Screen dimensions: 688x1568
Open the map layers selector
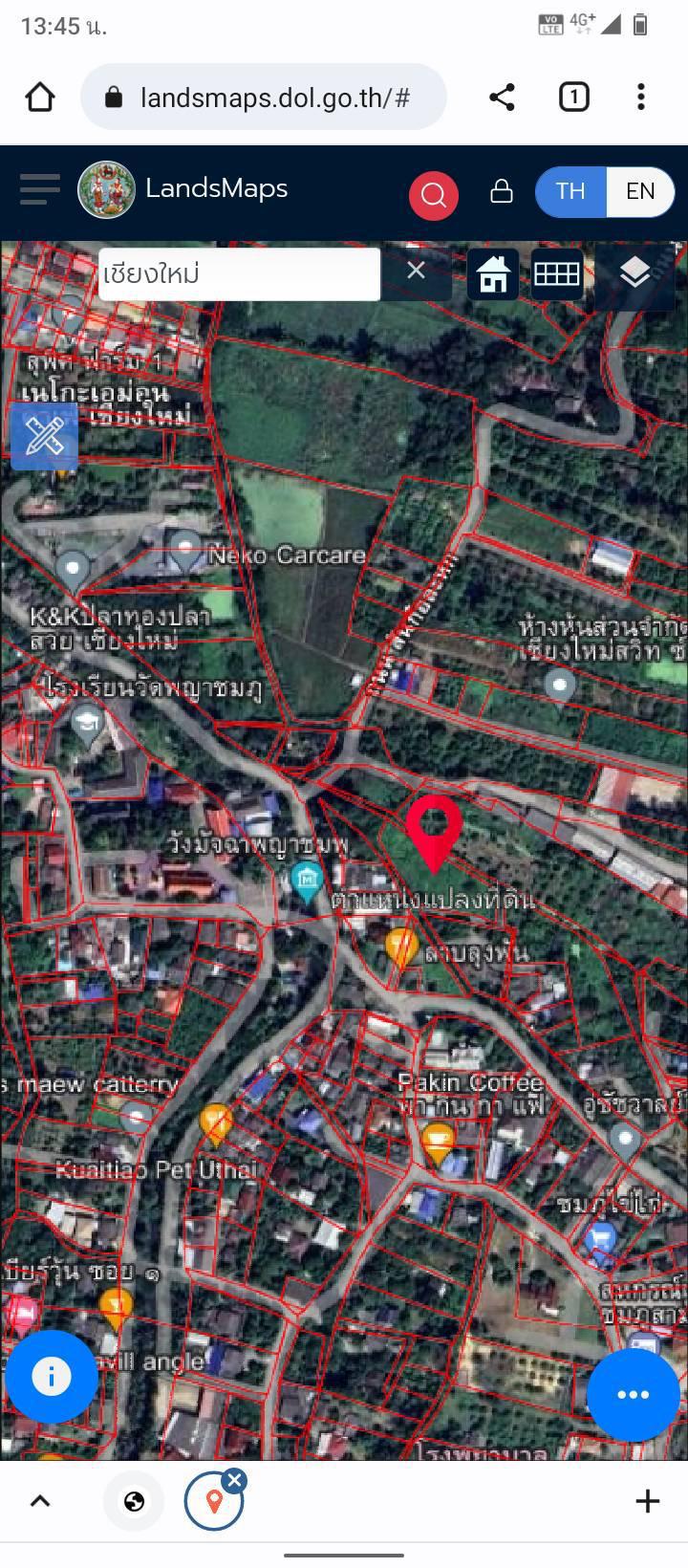pyautogui.click(x=634, y=274)
